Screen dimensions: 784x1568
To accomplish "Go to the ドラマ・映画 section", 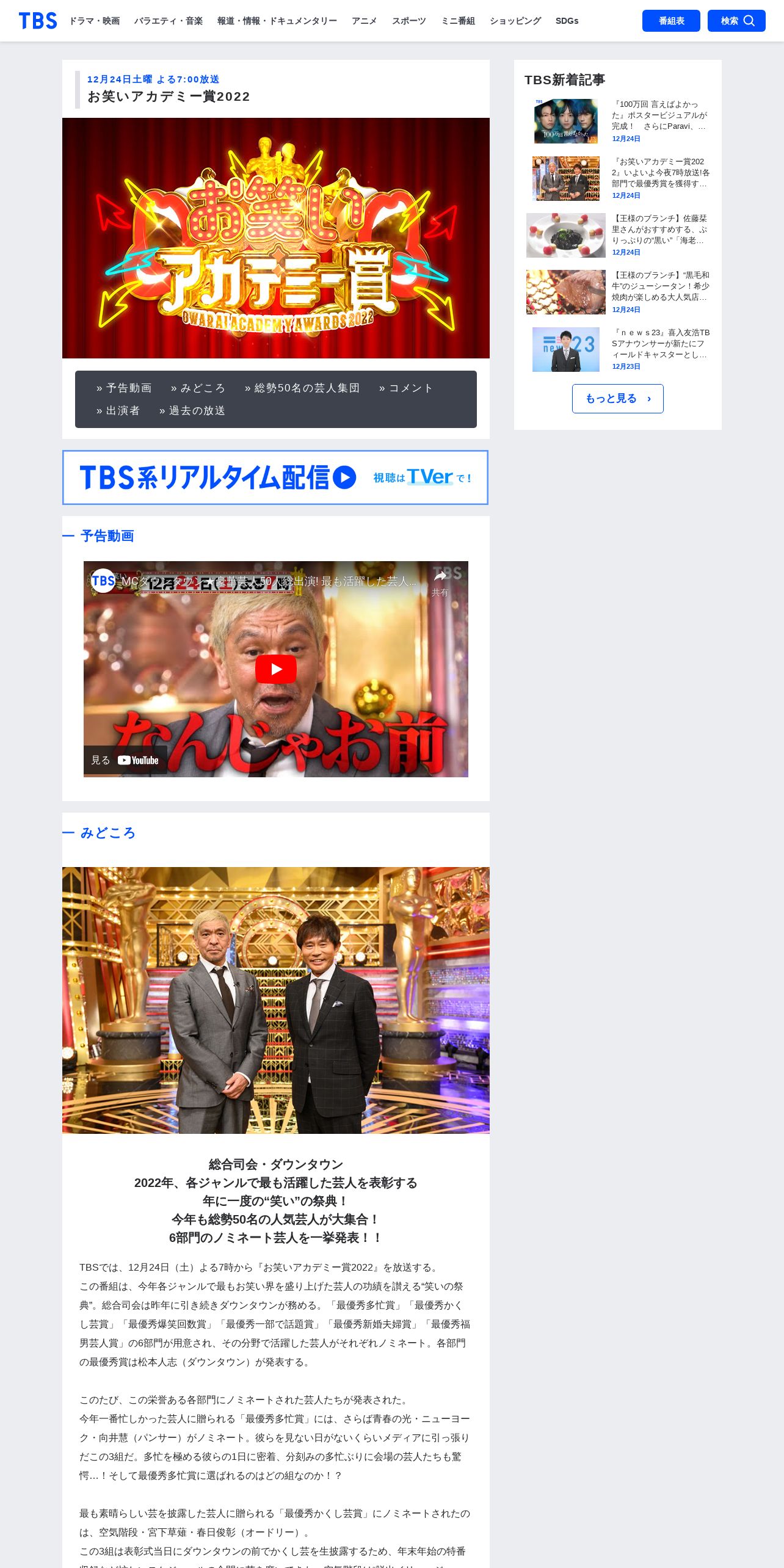I will [94, 21].
